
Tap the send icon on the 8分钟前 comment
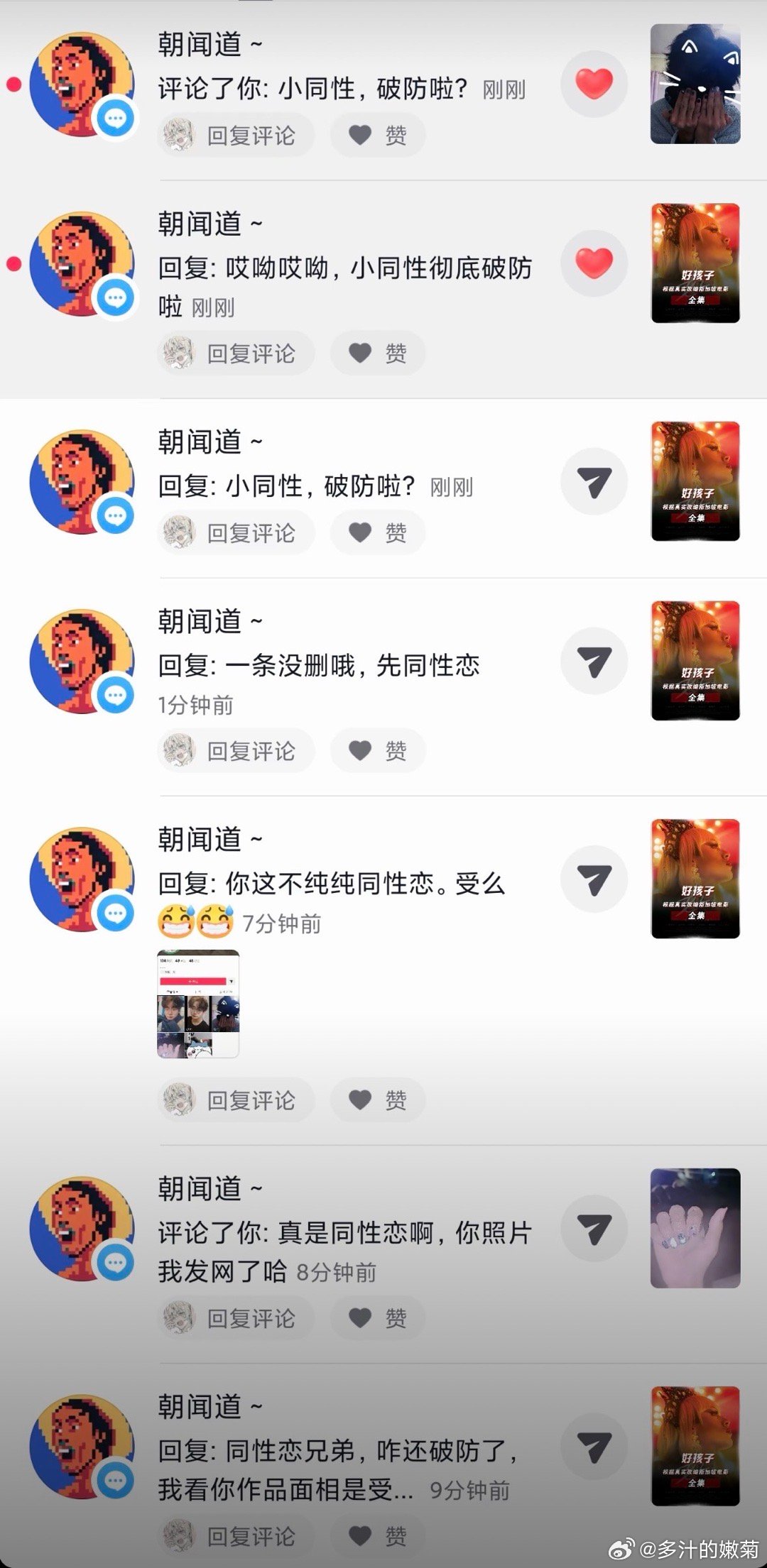click(594, 1229)
